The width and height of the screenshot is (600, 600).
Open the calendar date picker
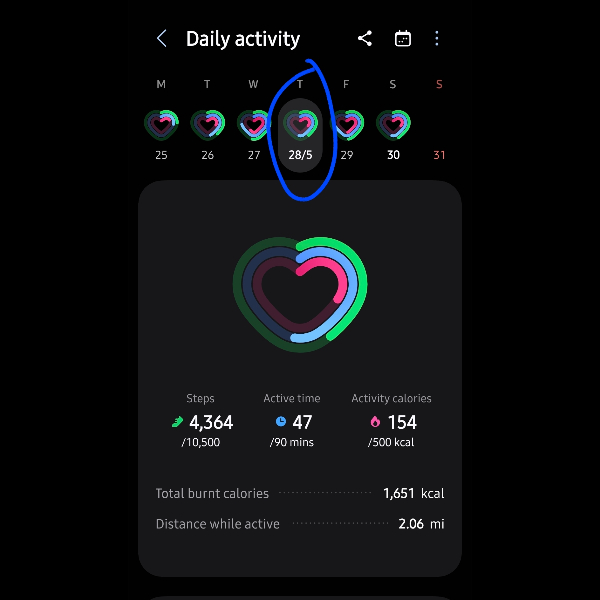[x=403, y=39]
